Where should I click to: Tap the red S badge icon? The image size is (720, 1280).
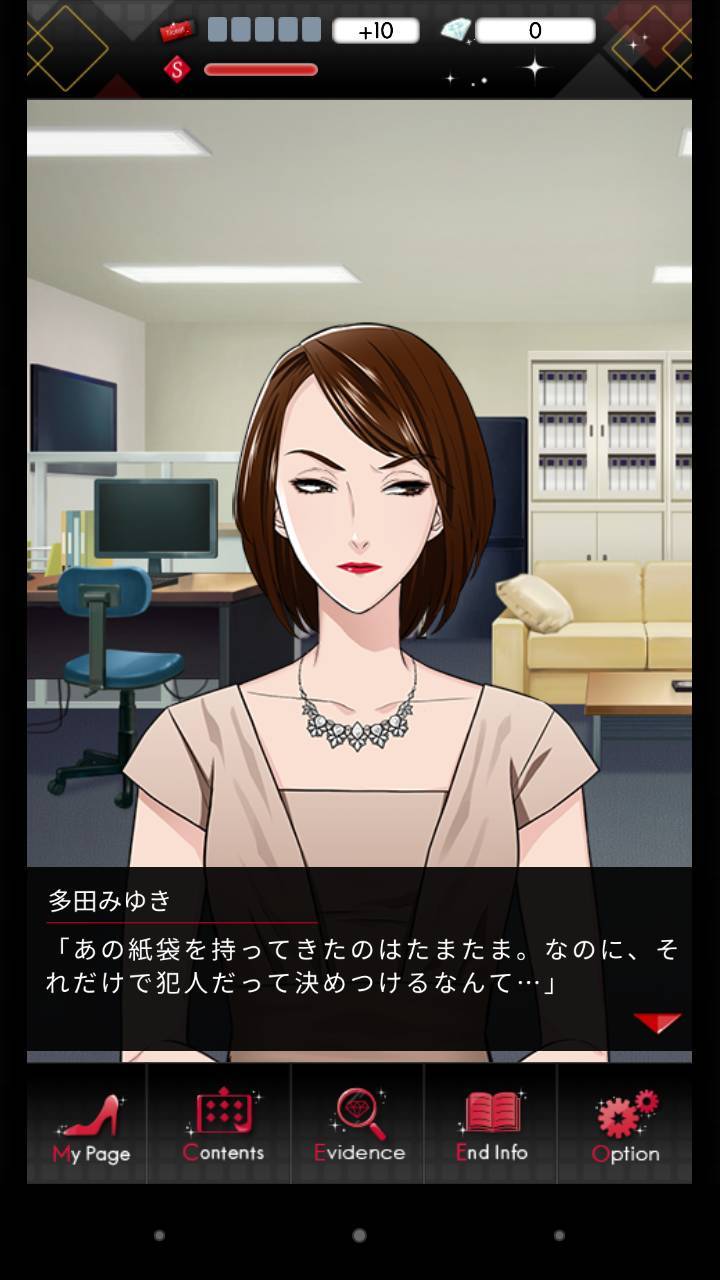pyautogui.click(x=178, y=72)
